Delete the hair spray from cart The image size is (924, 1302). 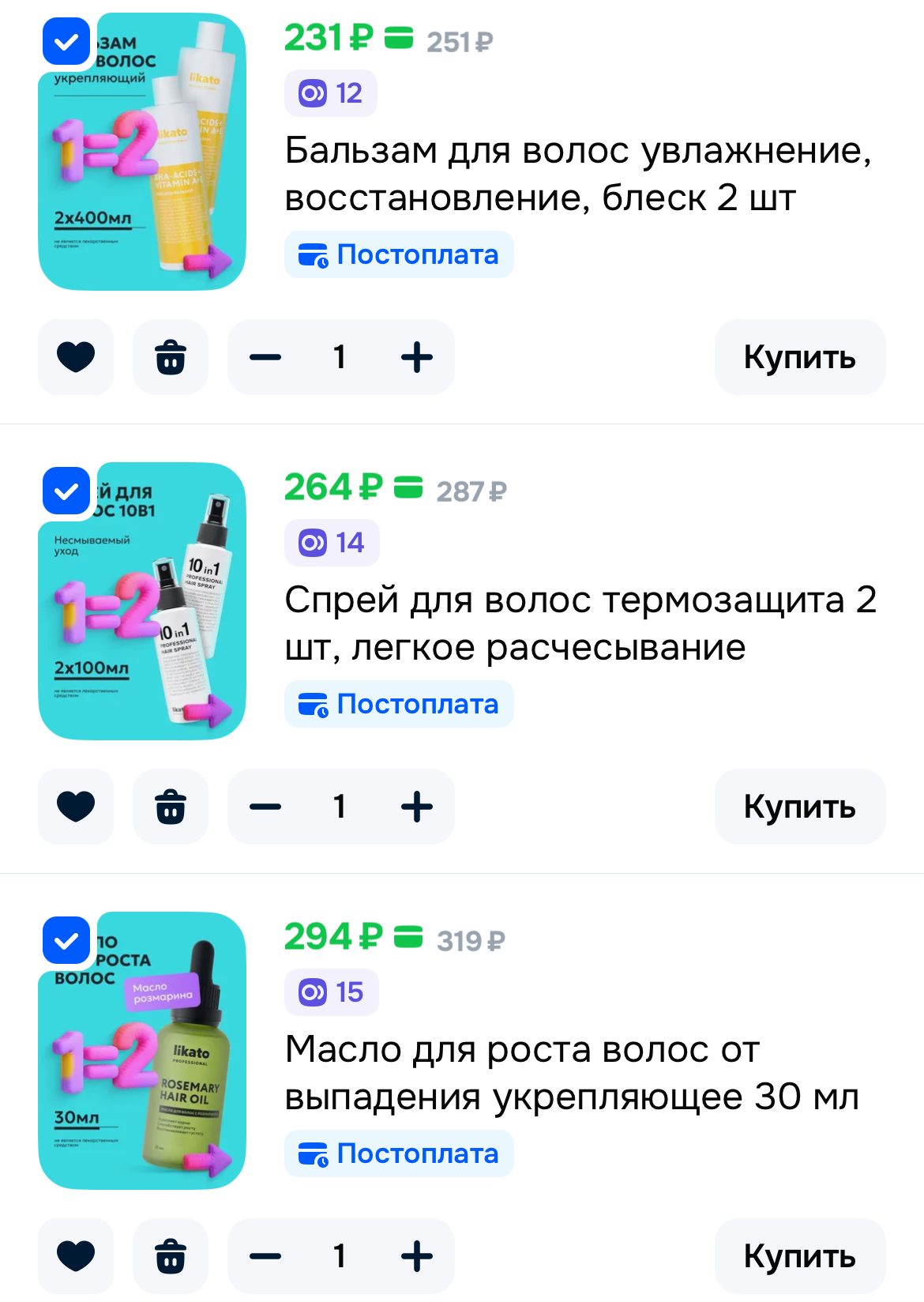coord(171,807)
